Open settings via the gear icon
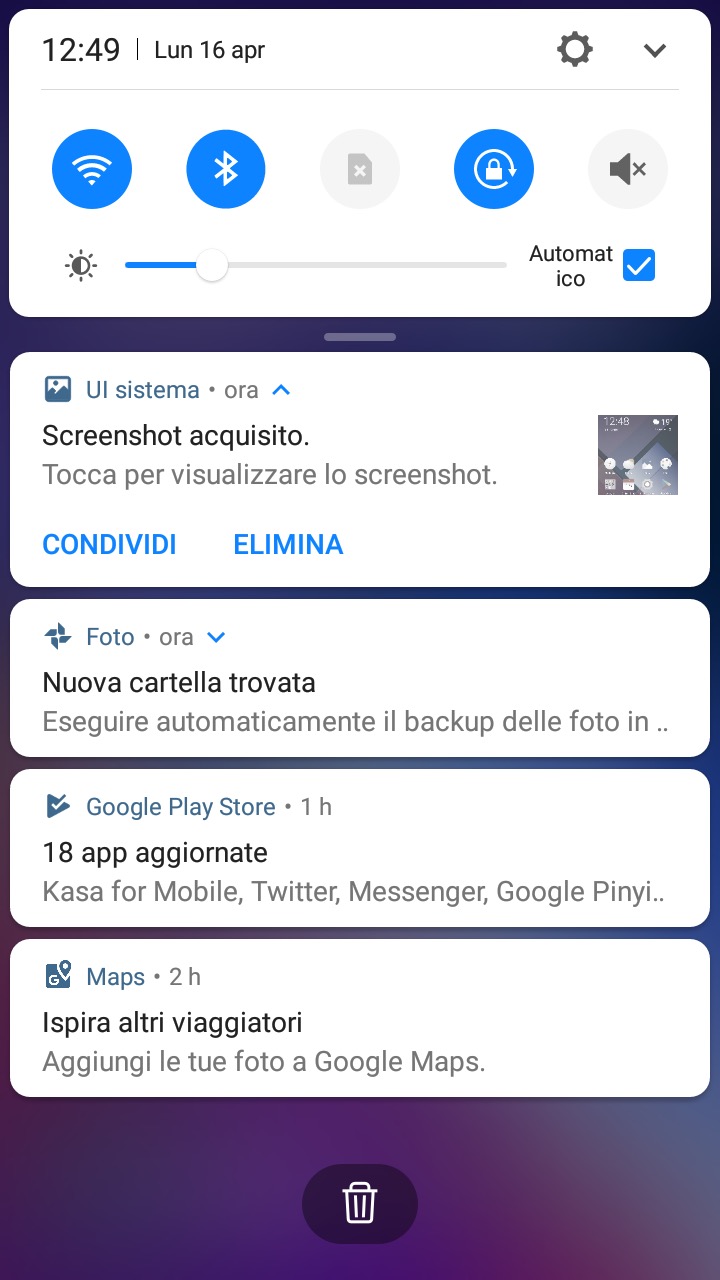The width and height of the screenshot is (720, 1280). click(x=575, y=49)
